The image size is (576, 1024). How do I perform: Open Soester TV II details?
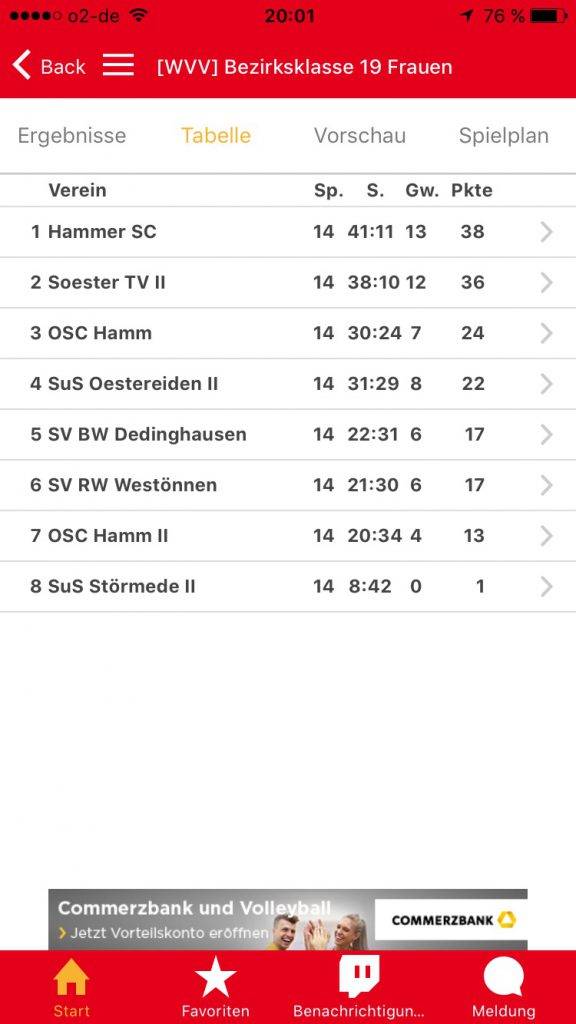(288, 282)
